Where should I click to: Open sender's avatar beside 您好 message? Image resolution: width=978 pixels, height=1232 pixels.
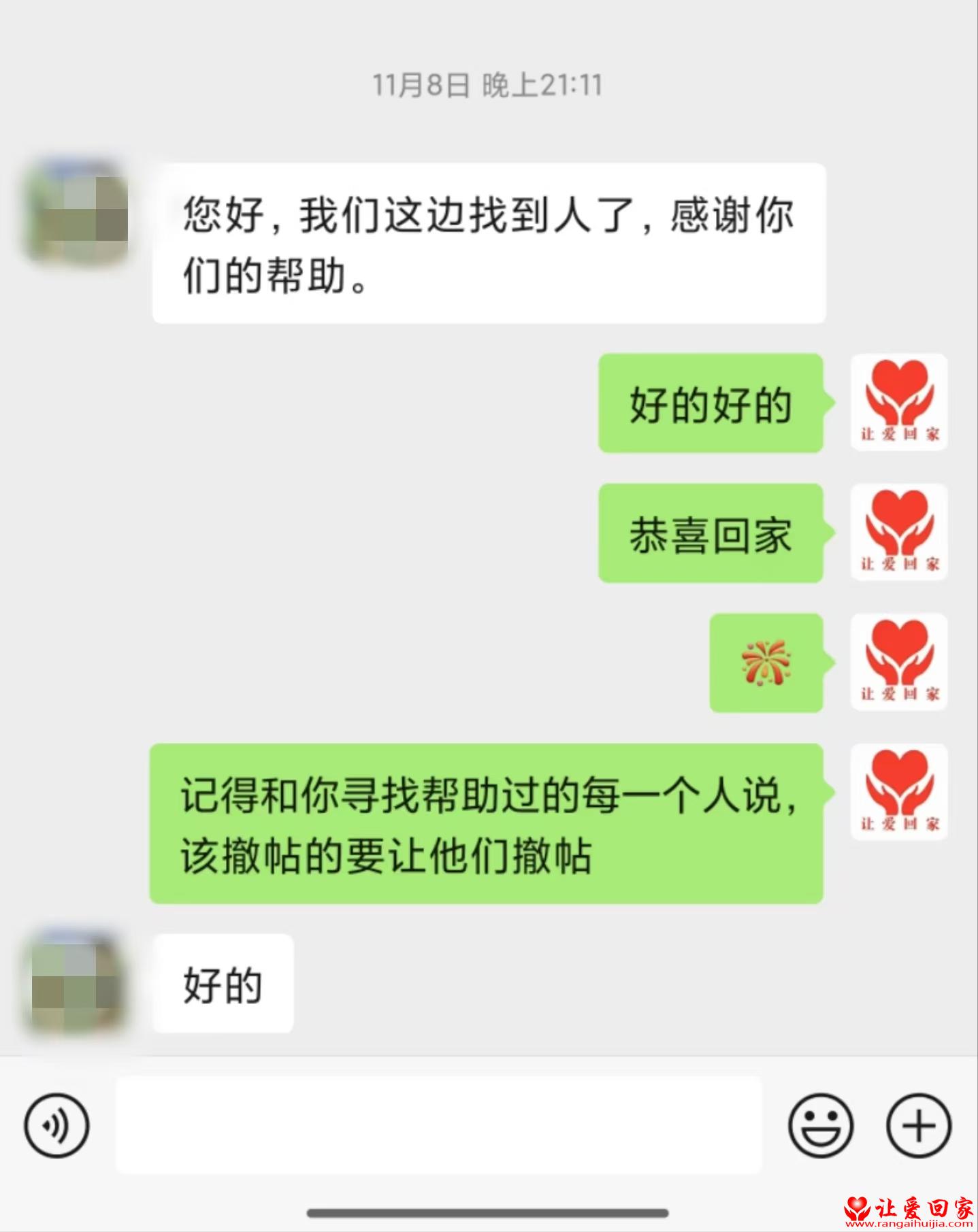pos(76,212)
